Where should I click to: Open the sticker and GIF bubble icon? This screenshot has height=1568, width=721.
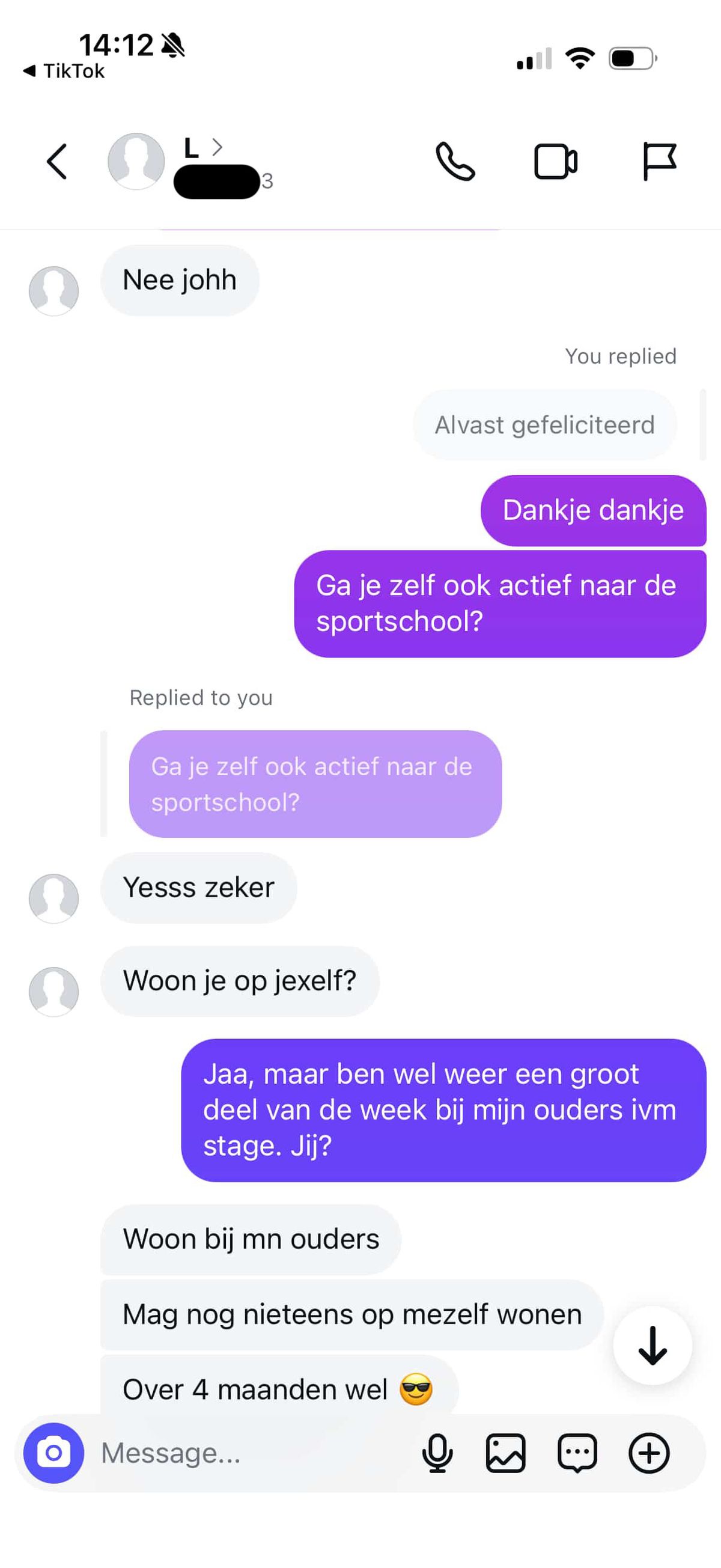[577, 1453]
